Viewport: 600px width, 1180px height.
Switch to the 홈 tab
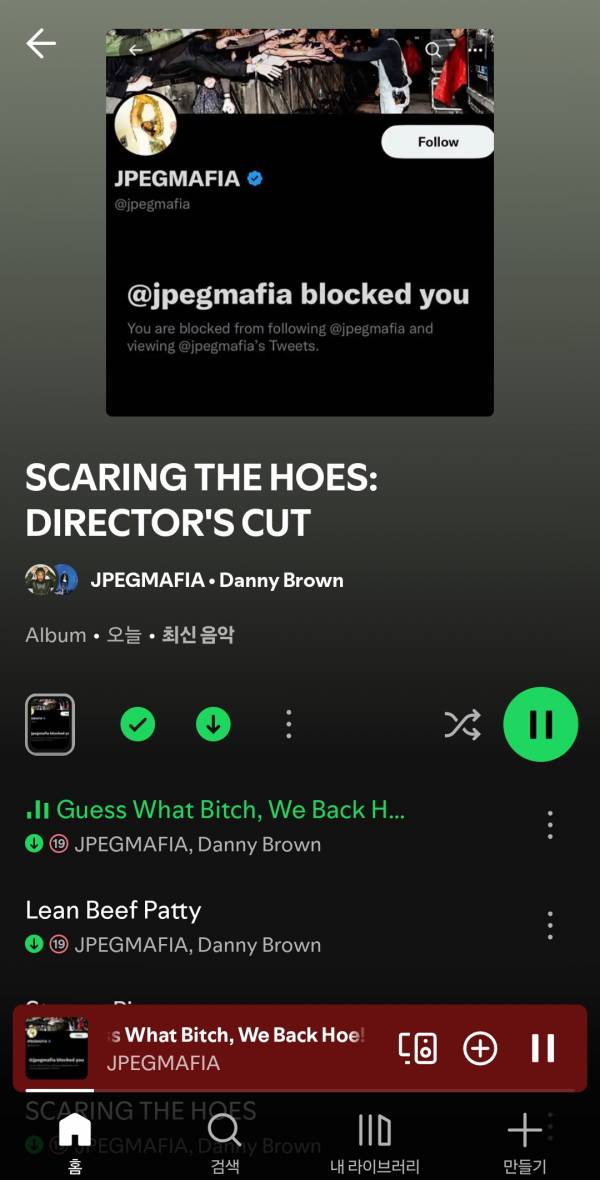pos(75,1142)
